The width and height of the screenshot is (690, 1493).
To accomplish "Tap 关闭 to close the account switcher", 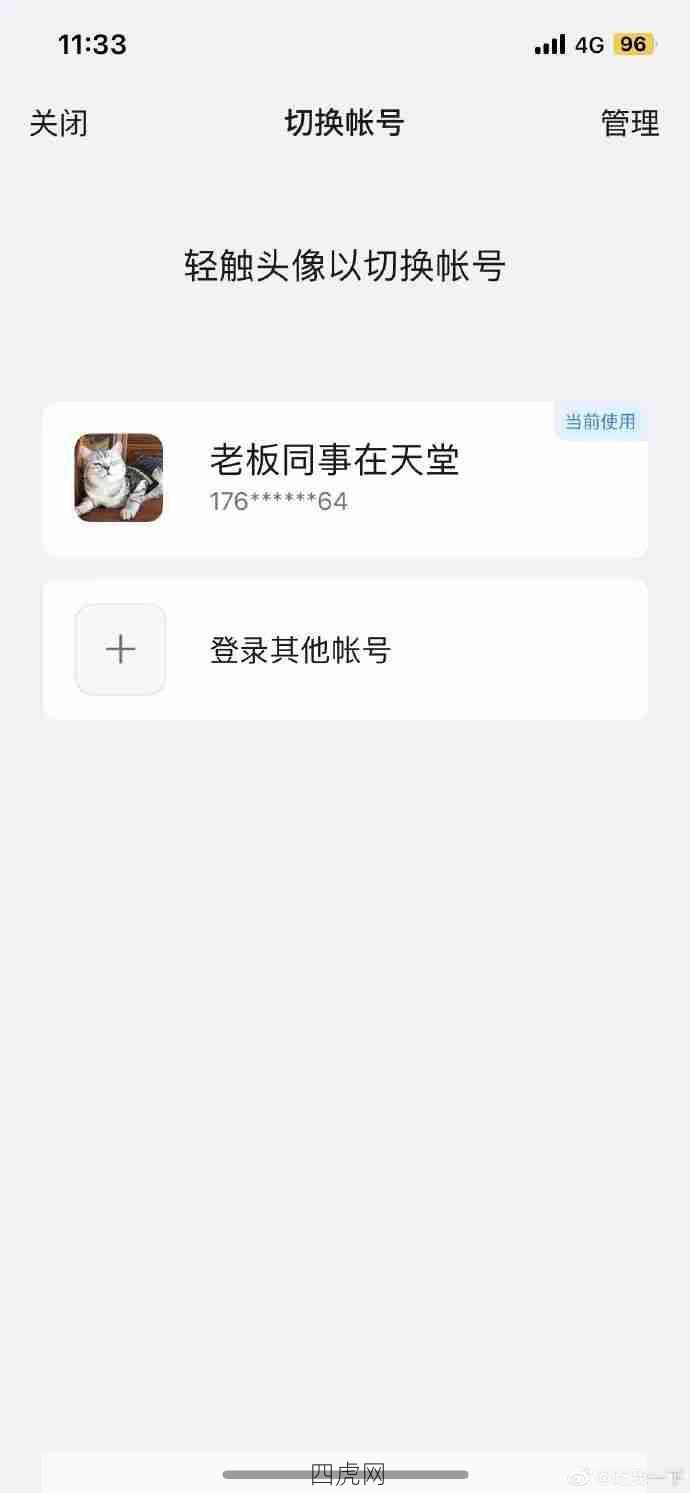I will pyautogui.click(x=58, y=123).
